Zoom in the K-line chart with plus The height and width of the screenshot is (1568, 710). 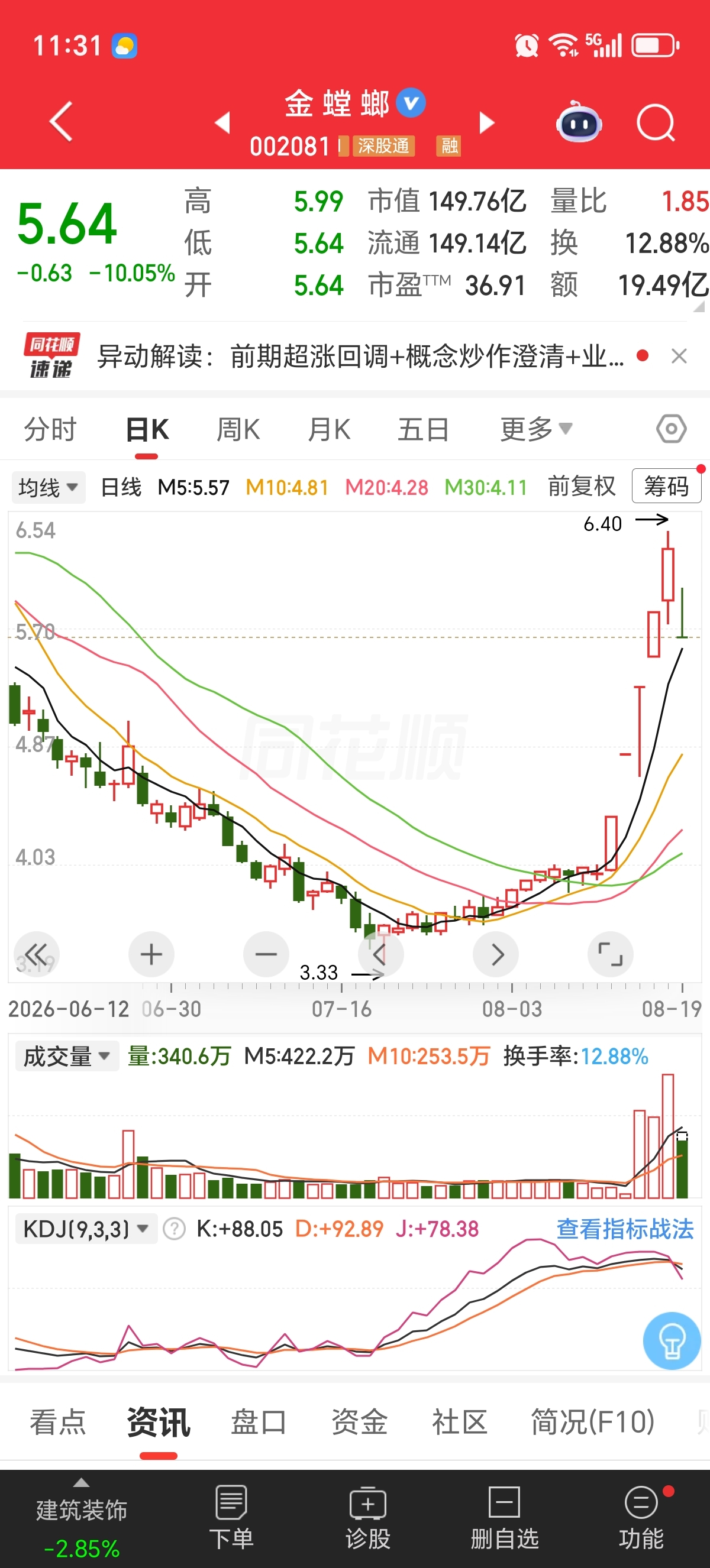151,954
